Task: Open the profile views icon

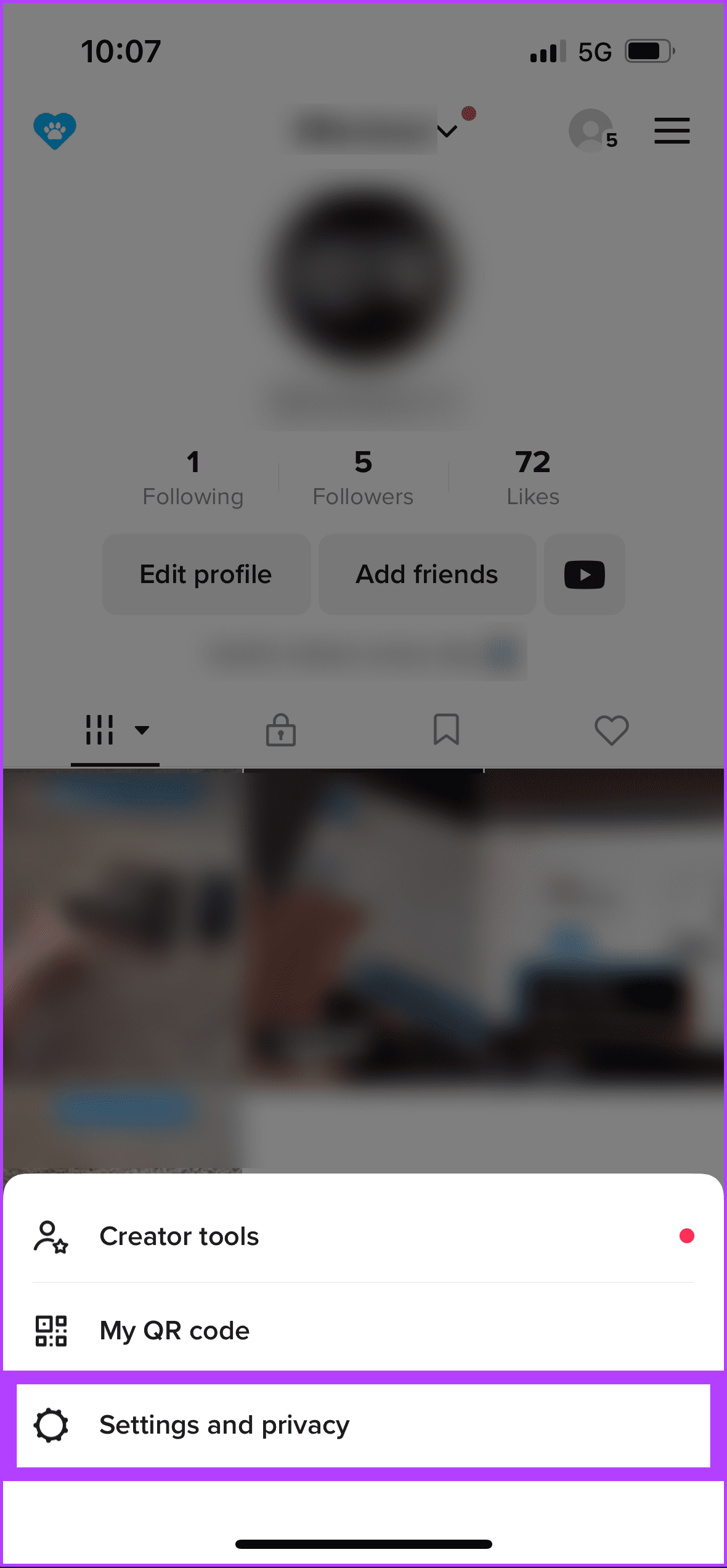Action: (x=593, y=131)
